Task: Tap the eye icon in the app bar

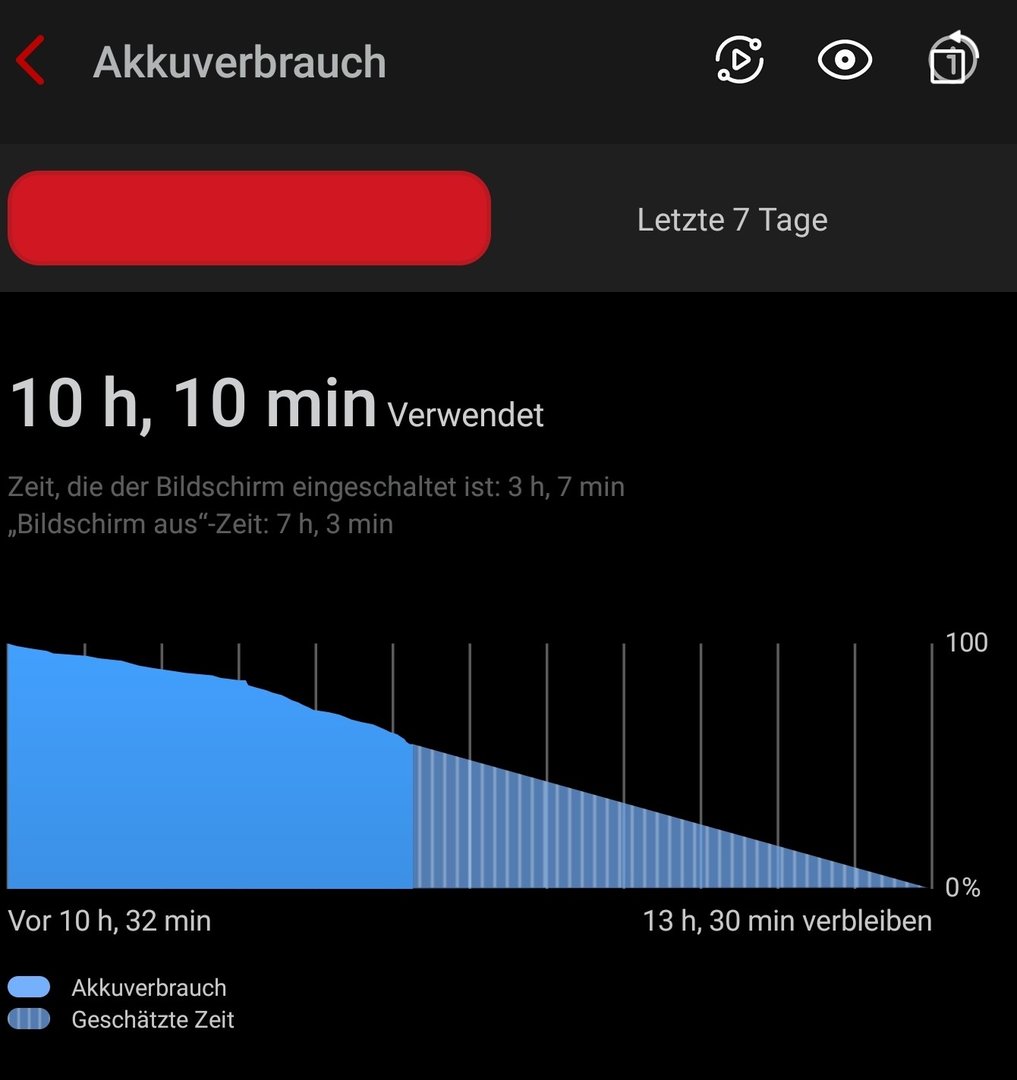Action: [x=845, y=61]
